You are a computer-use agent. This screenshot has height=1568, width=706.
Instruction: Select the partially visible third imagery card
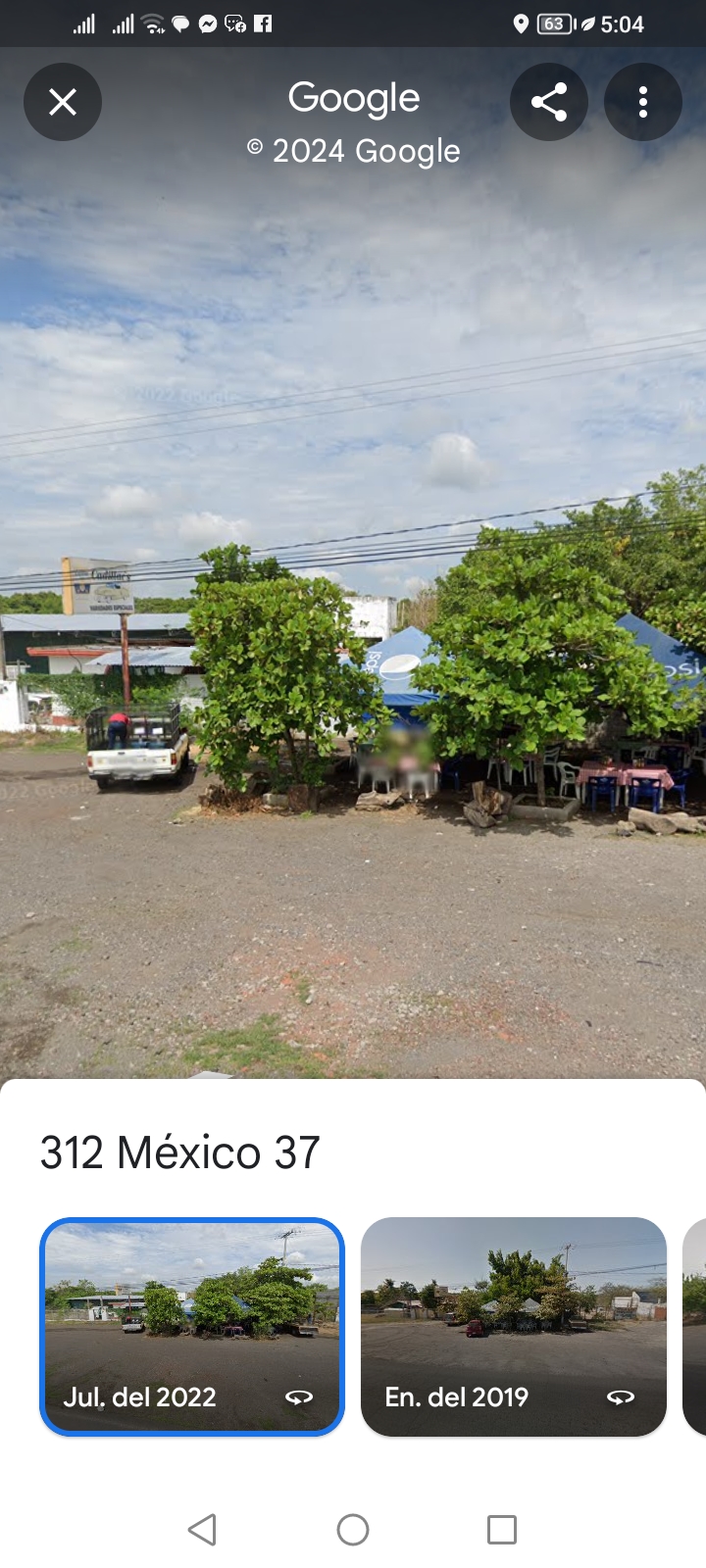pos(697,1327)
